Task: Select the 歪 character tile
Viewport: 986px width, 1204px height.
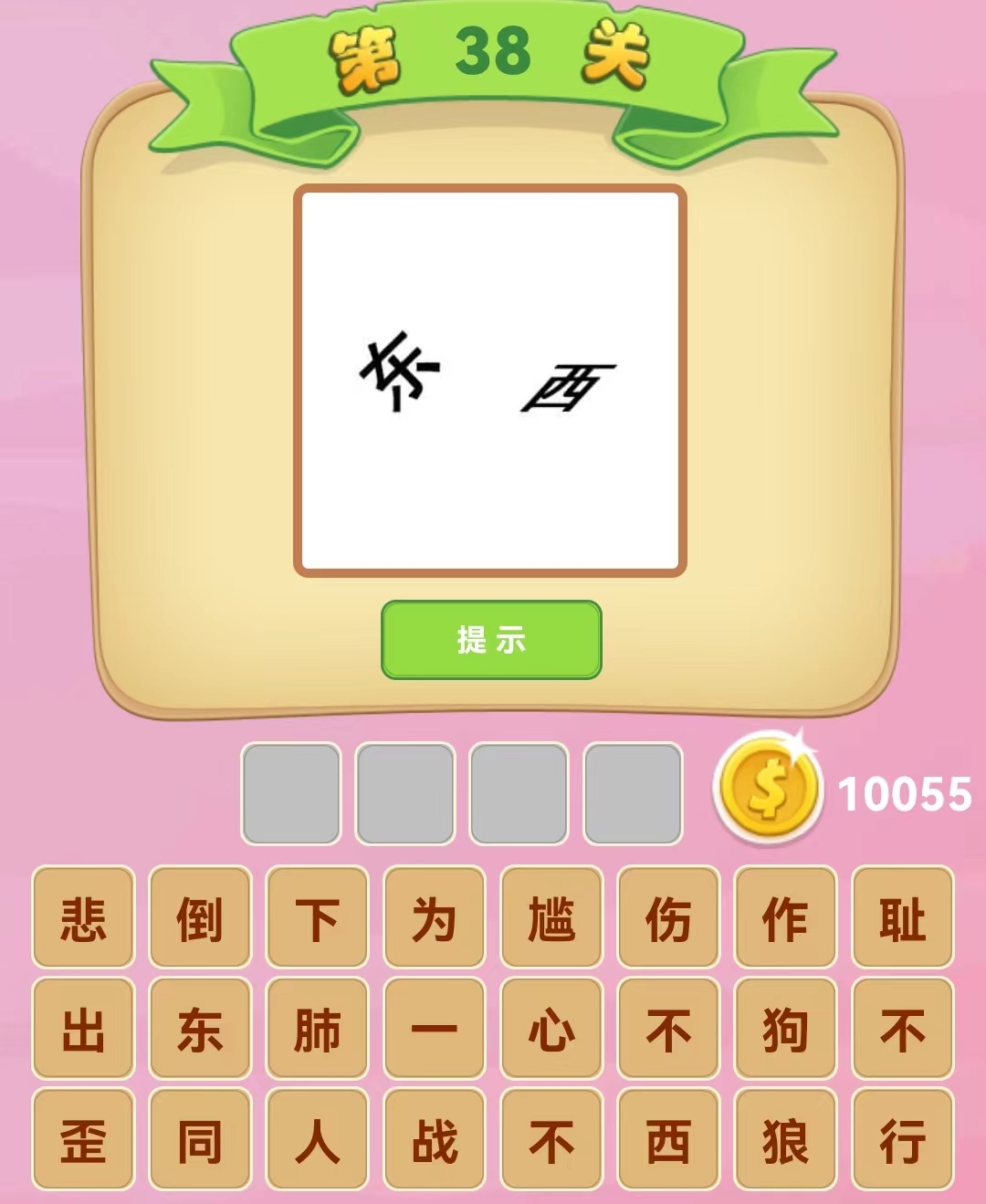Action: (x=83, y=1140)
